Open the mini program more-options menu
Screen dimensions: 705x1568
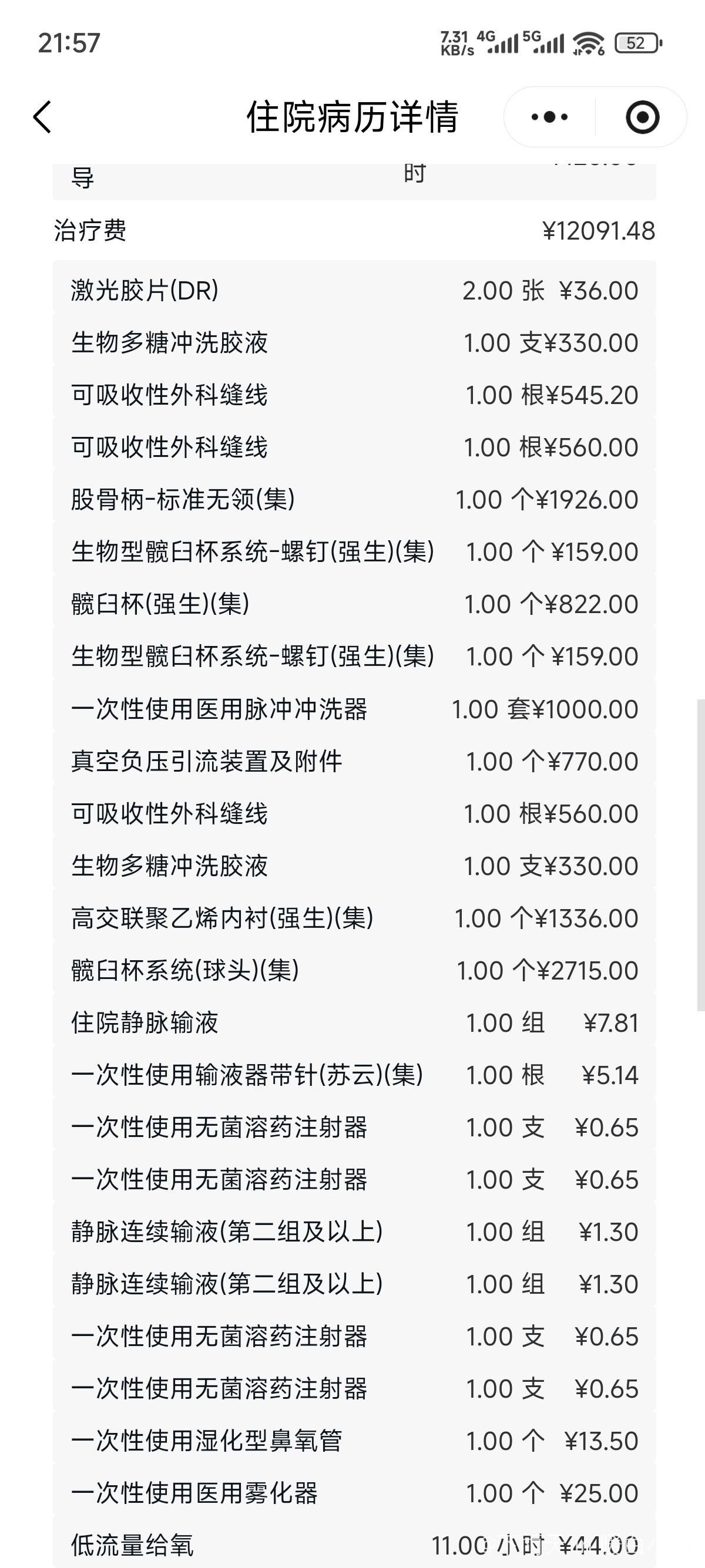[549, 117]
